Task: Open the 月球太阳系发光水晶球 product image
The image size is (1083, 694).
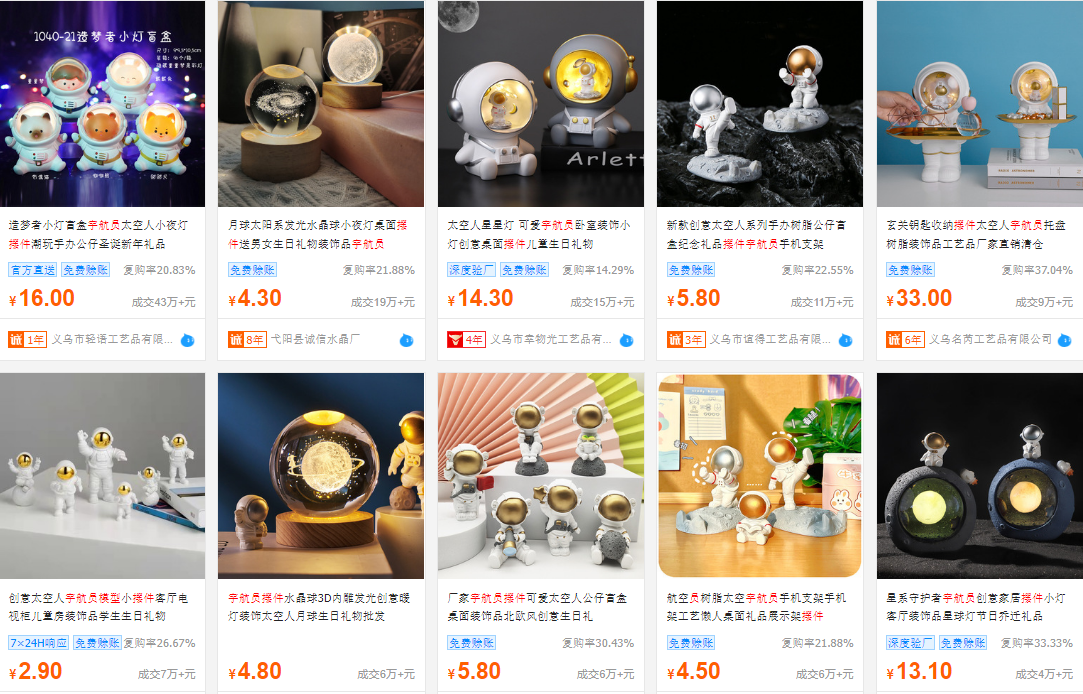Action: [x=321, y=104]
